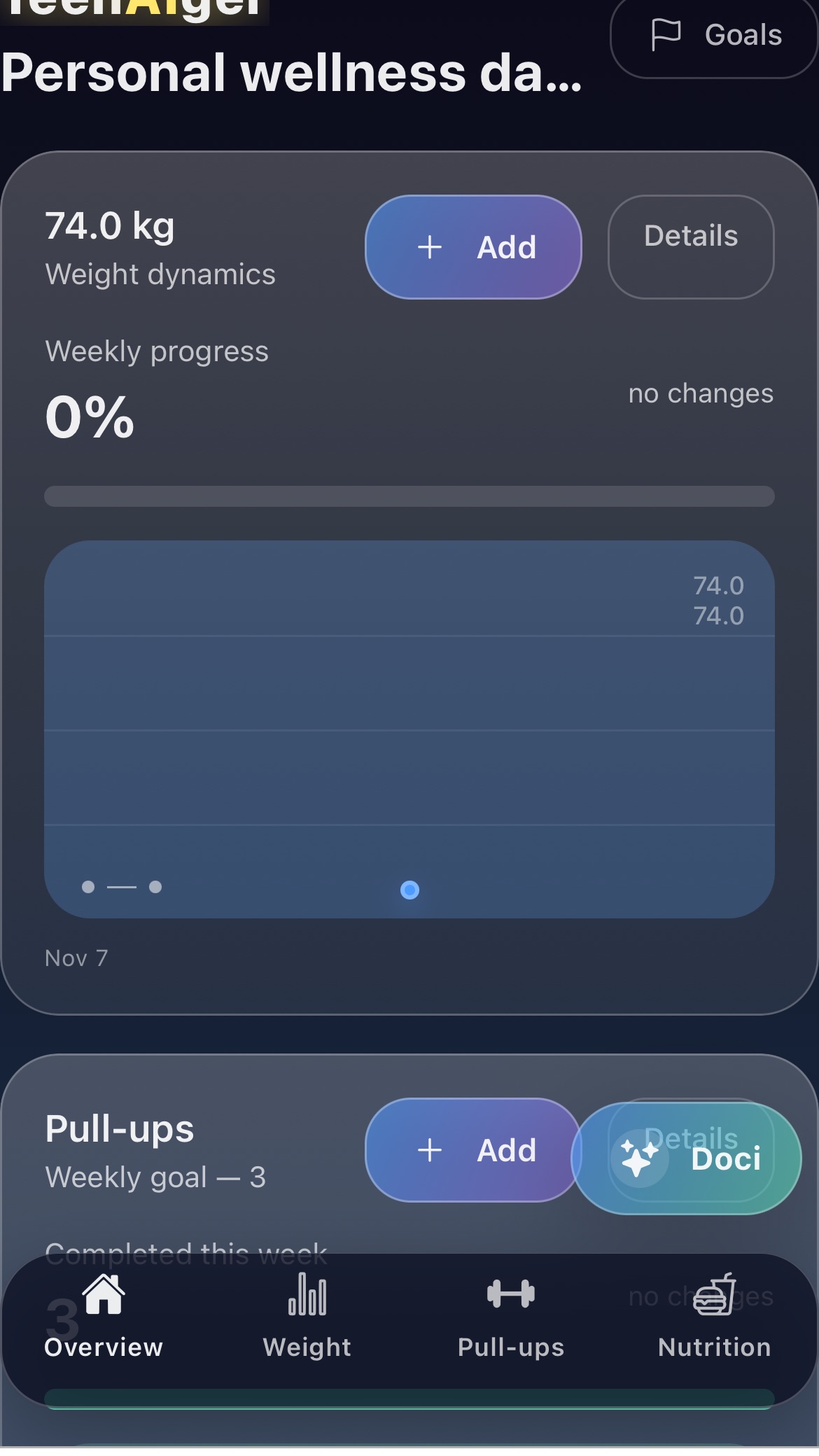The image size is (819, 1456).
Task: Switch to the Weight tab
Action: click(307, 1316)
